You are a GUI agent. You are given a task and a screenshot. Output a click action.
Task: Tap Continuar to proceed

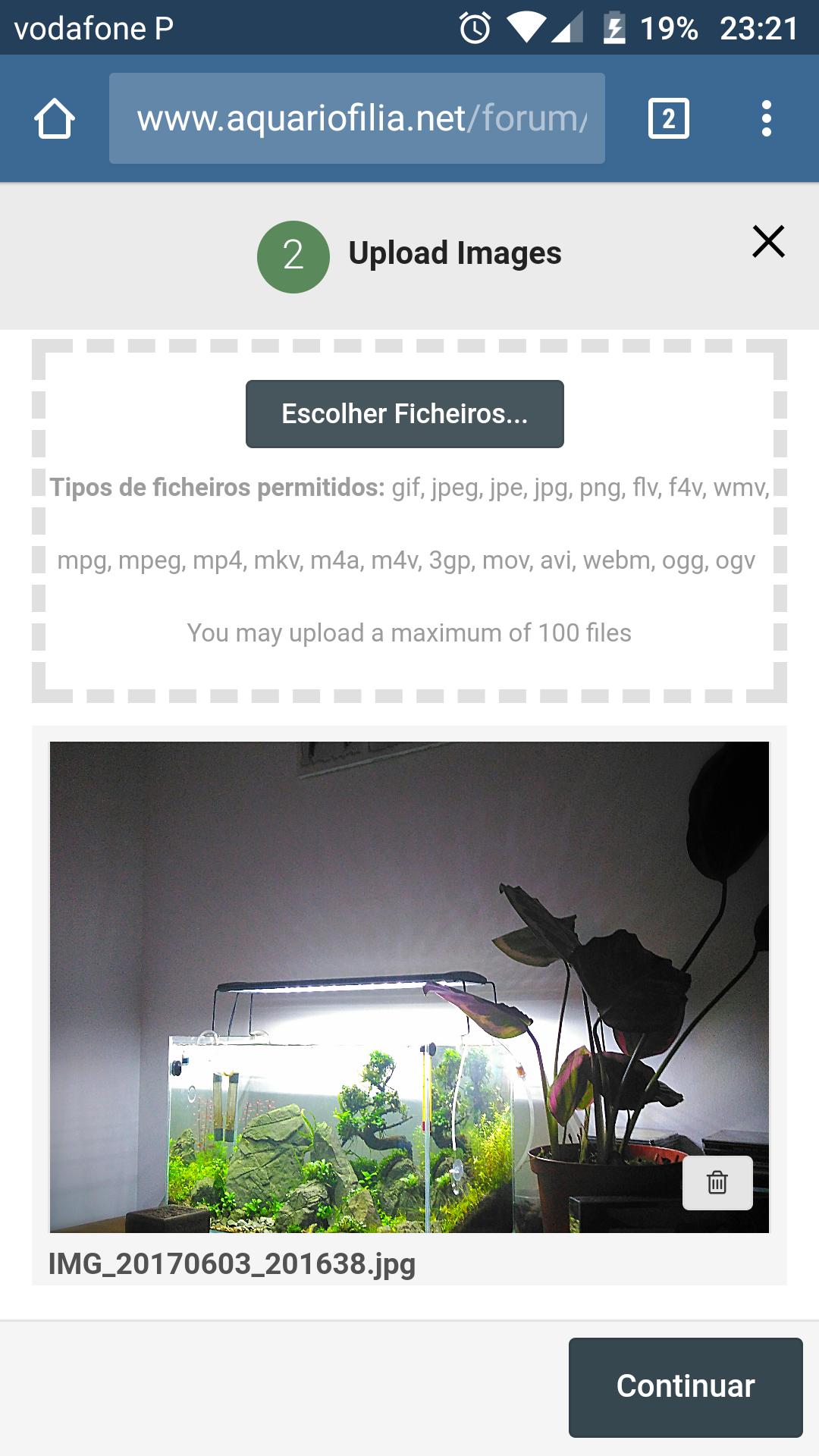(x=685, y=1387)
